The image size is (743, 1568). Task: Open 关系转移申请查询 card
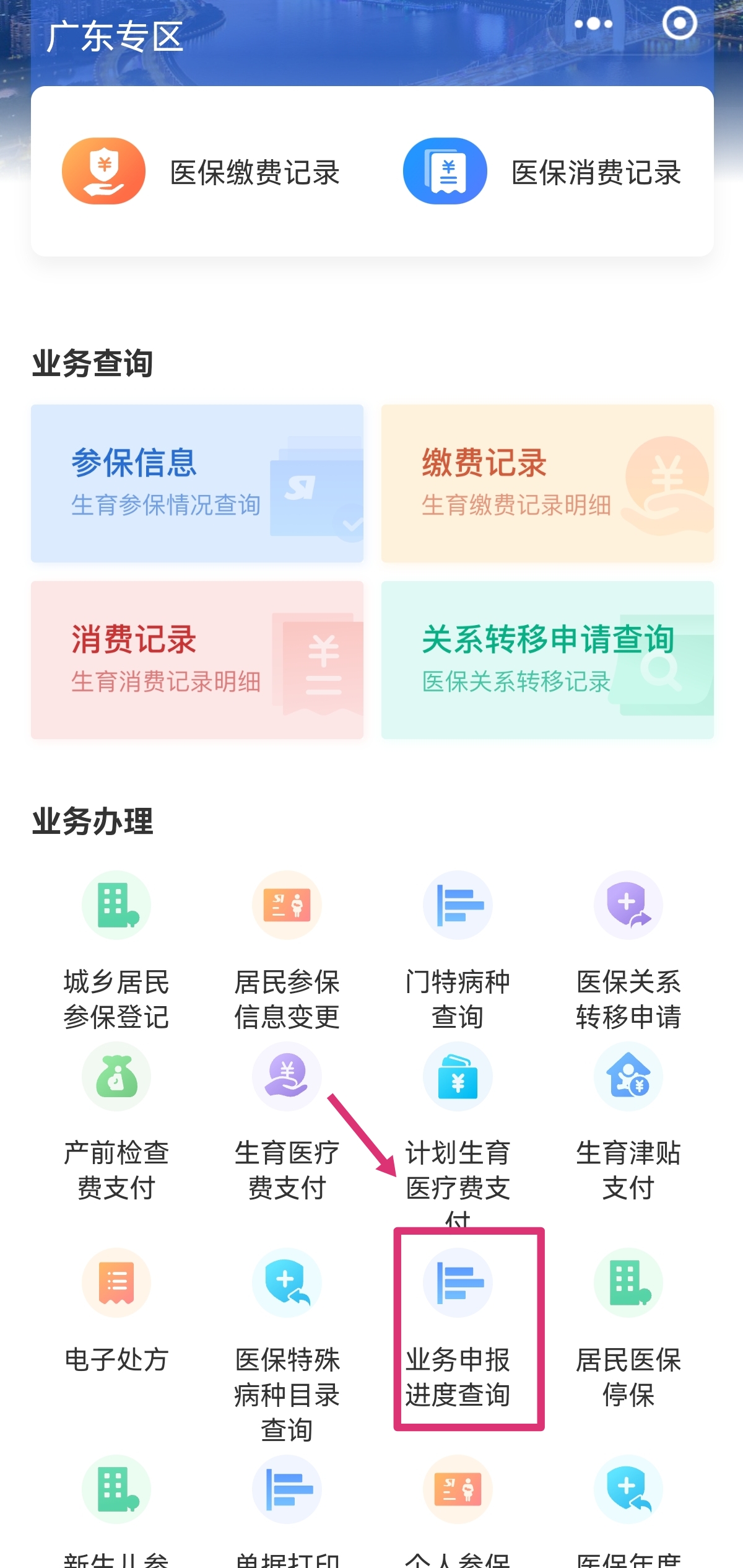547,660
